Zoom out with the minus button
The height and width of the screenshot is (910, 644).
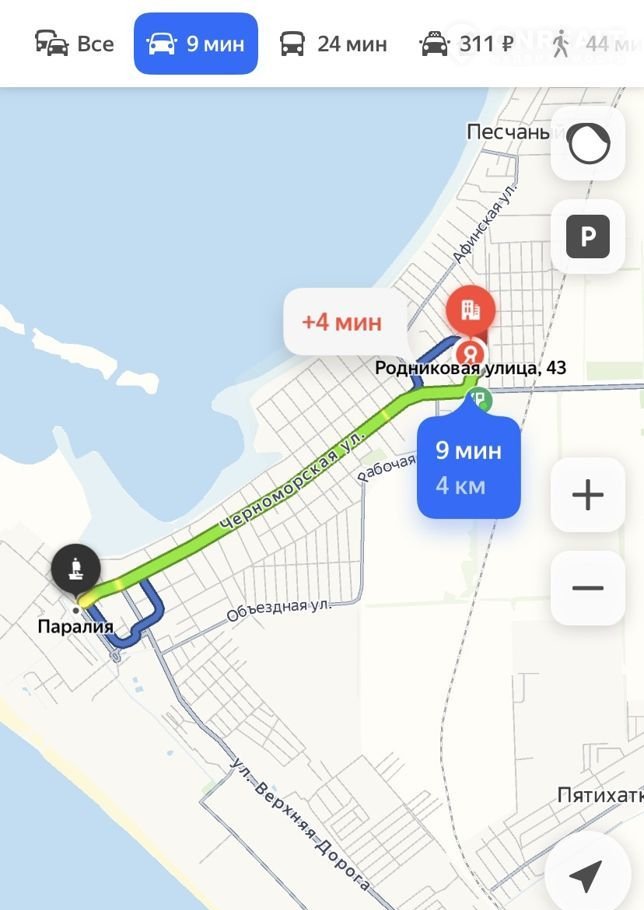588,588
